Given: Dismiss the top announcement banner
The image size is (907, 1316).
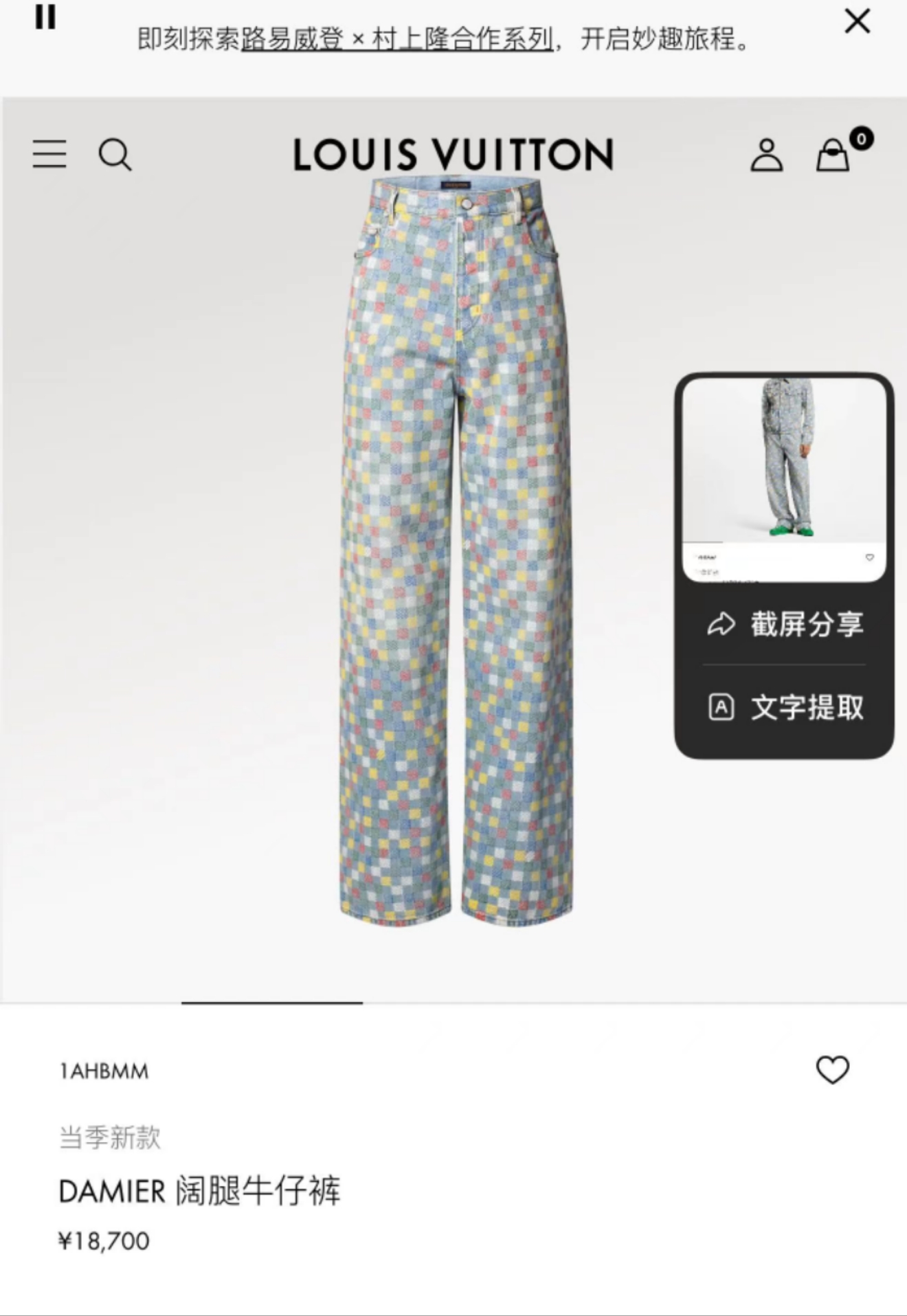Looking at the screenshot, I should [857, 21].
